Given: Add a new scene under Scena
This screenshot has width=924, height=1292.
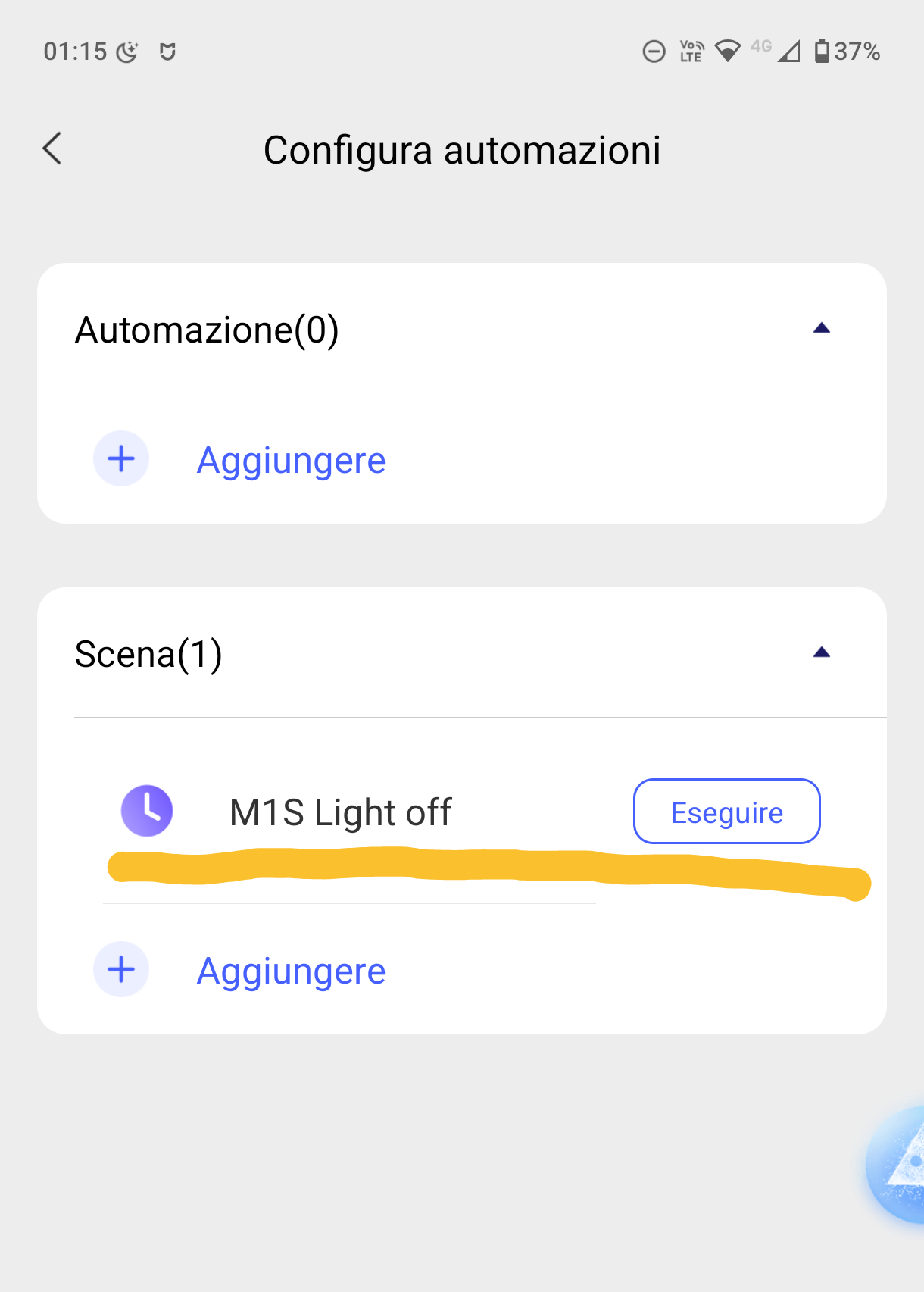Looking at the screenshot, I should pos(291,971).
